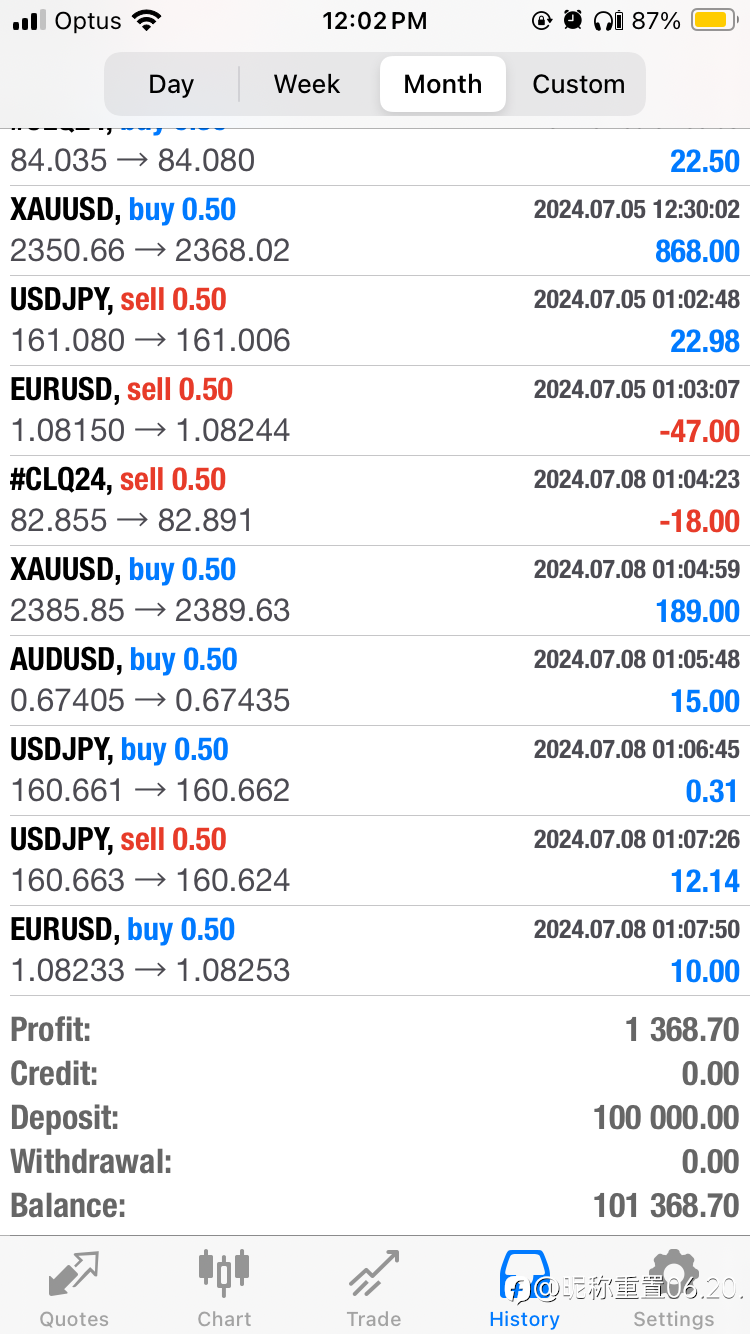This screenshot has width=750, height=1334.
Task: Choose the Custom date range
Action: (578, 84)
